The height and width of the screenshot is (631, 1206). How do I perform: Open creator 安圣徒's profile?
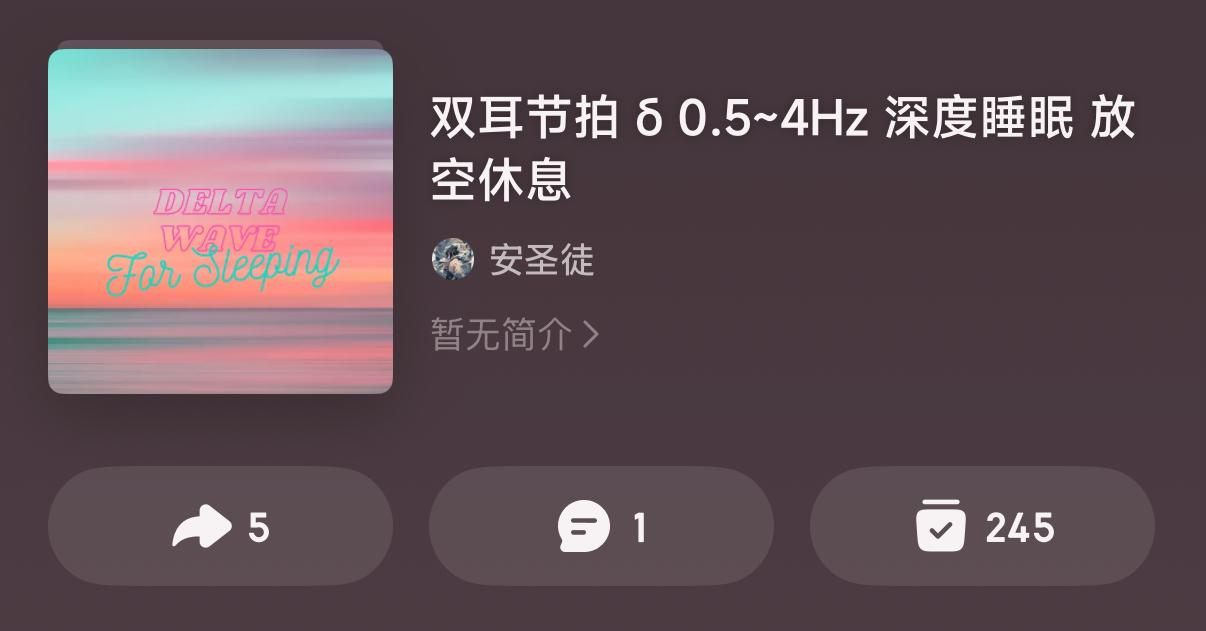541,260
